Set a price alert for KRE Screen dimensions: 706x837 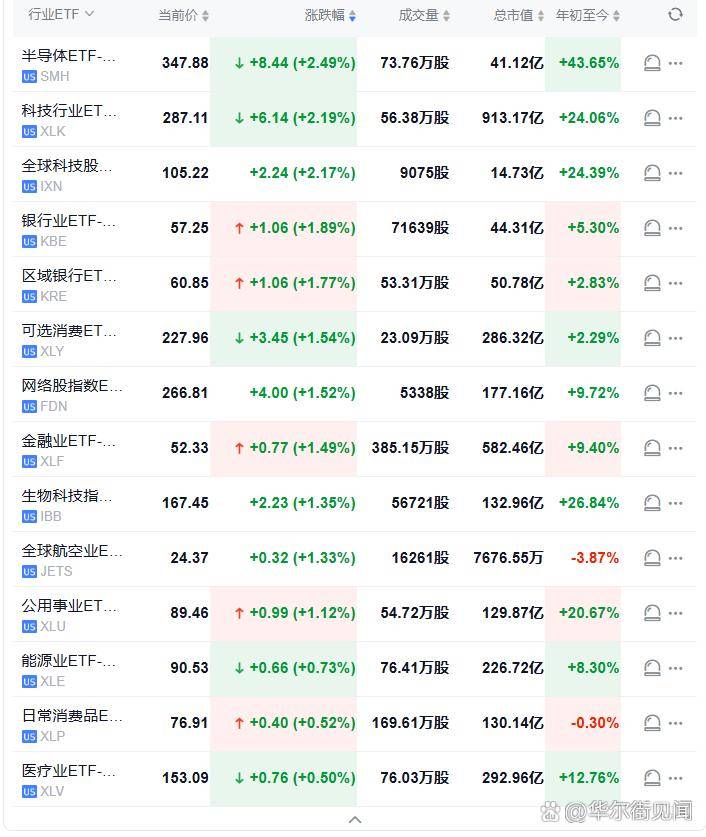pos(652,283)
